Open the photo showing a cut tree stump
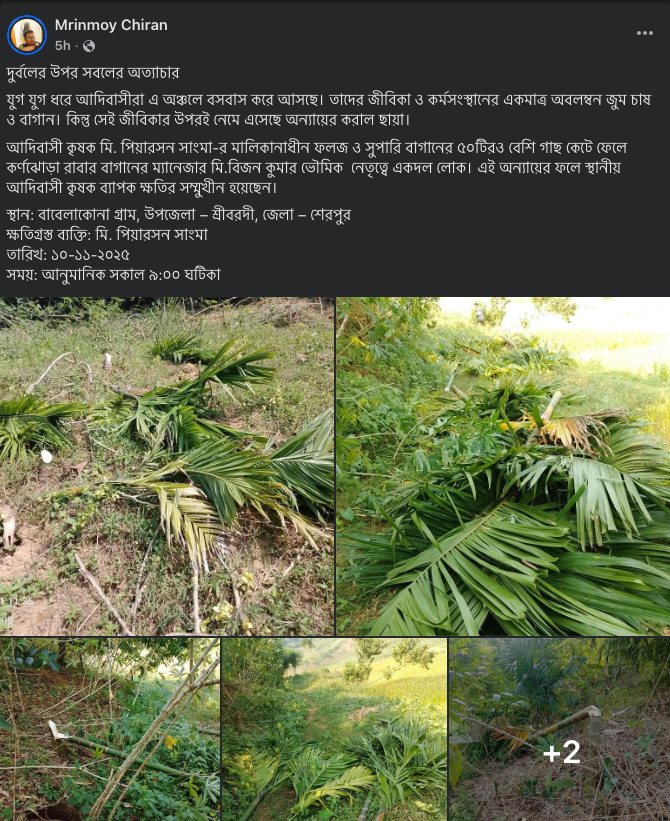 109,730
